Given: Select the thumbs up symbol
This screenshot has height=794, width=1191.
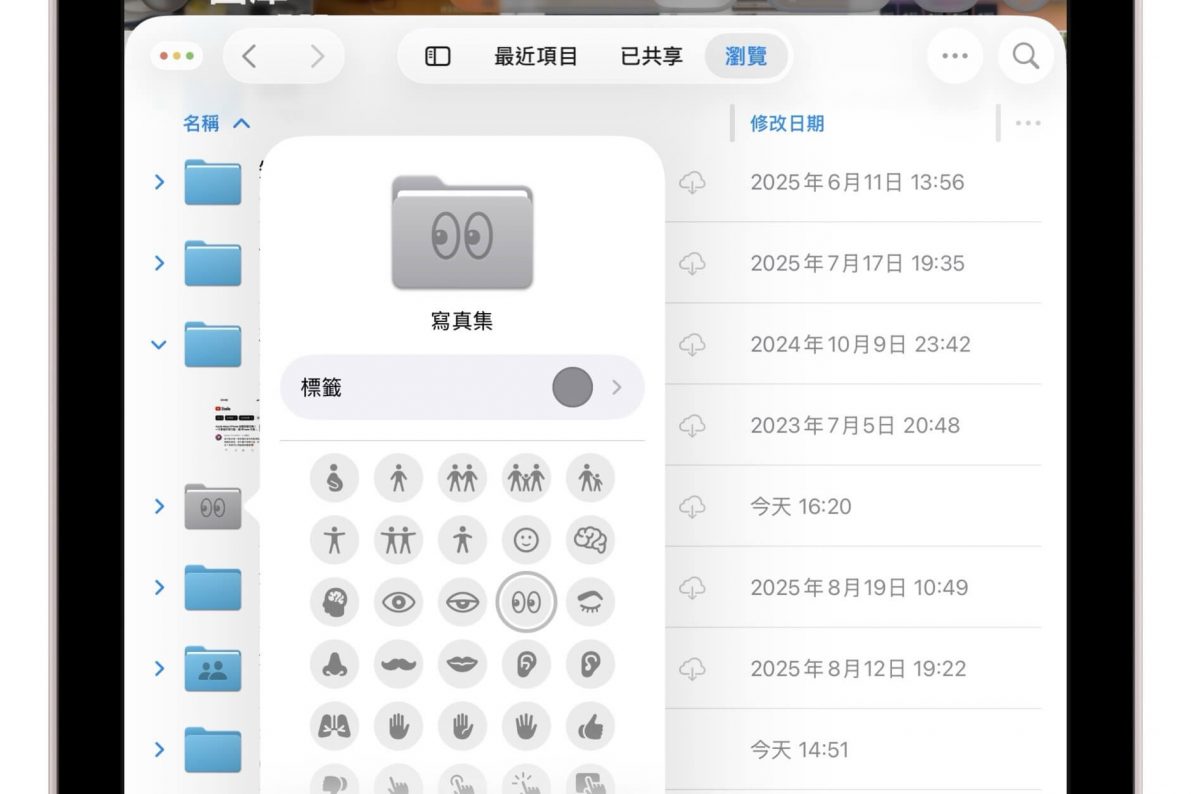Looking at the screenshot, I should tap(590, 727).
